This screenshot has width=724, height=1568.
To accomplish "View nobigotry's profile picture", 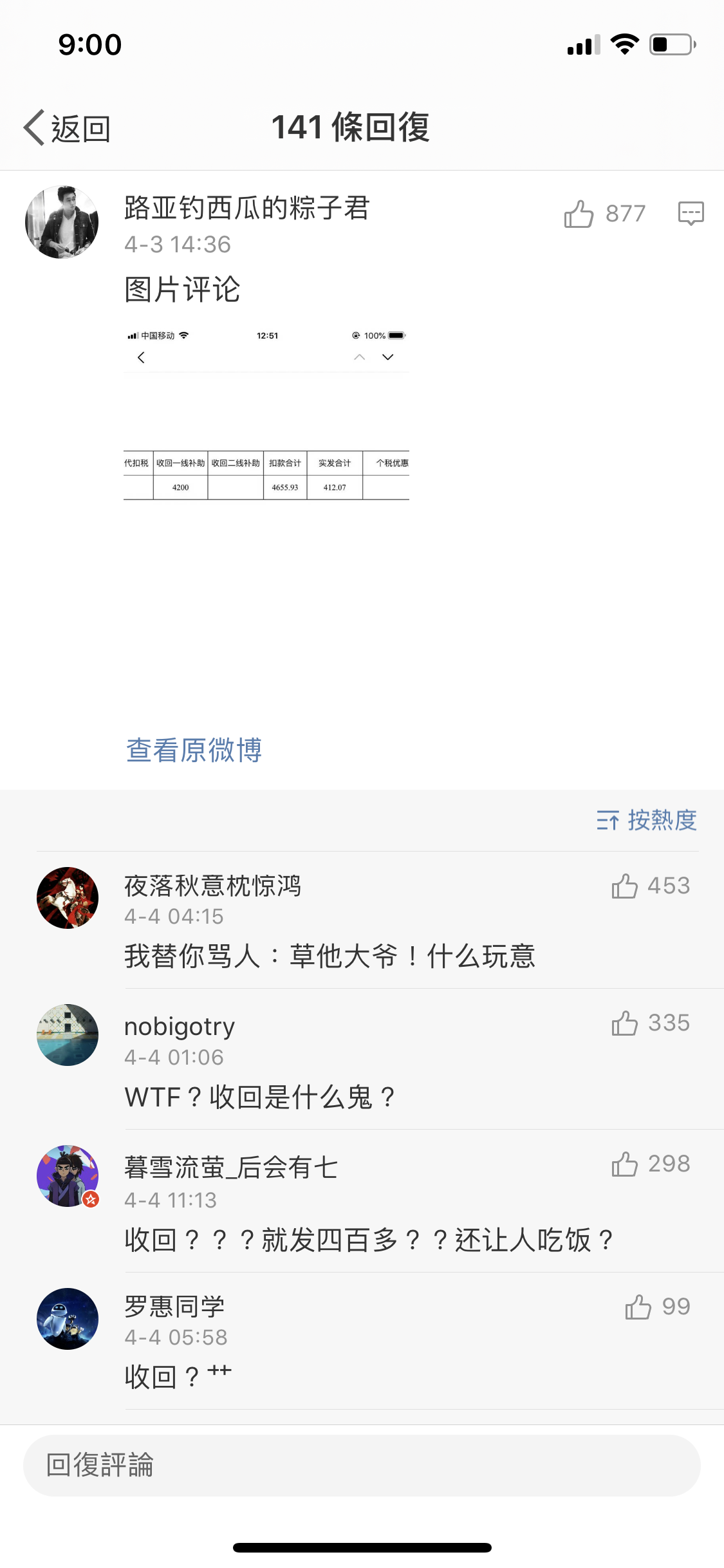I will (68, 1035).
